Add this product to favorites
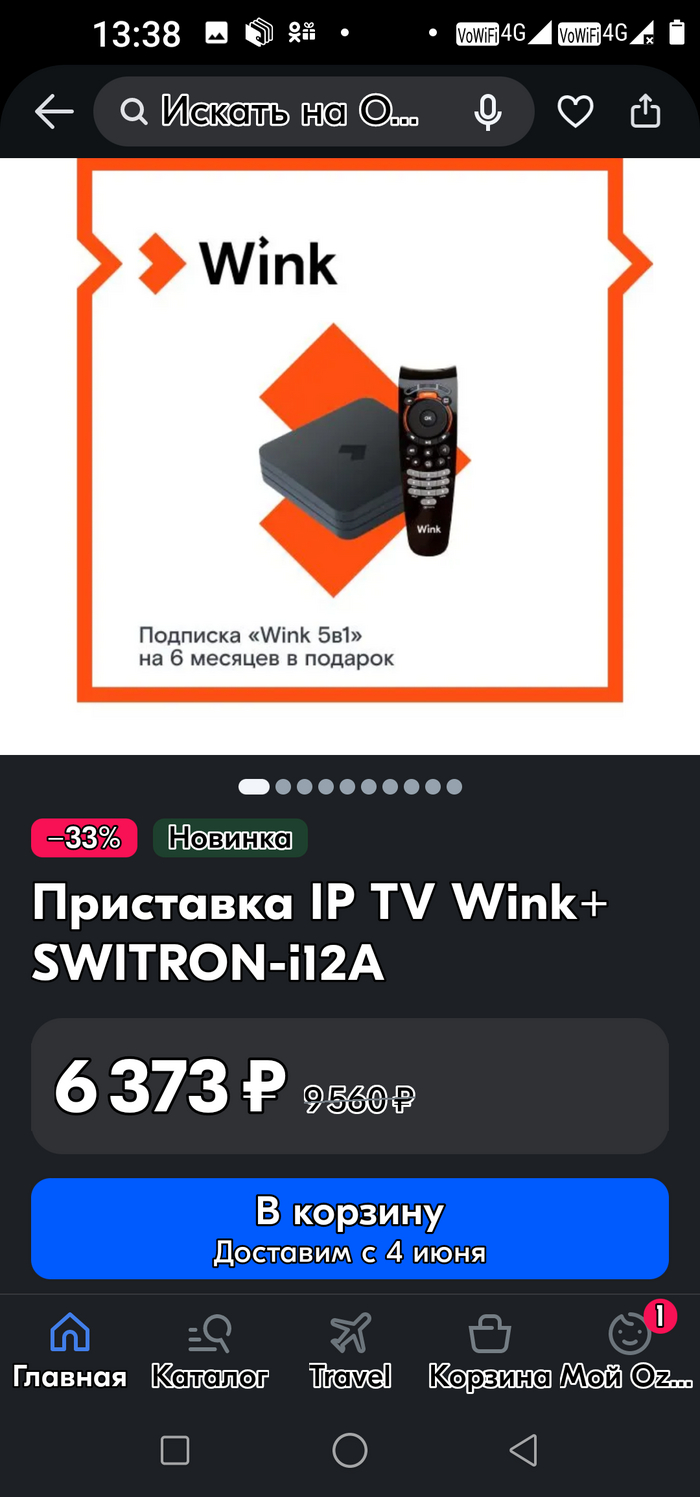The height and width of the screenshot is (1497, 700). point(575,112)
